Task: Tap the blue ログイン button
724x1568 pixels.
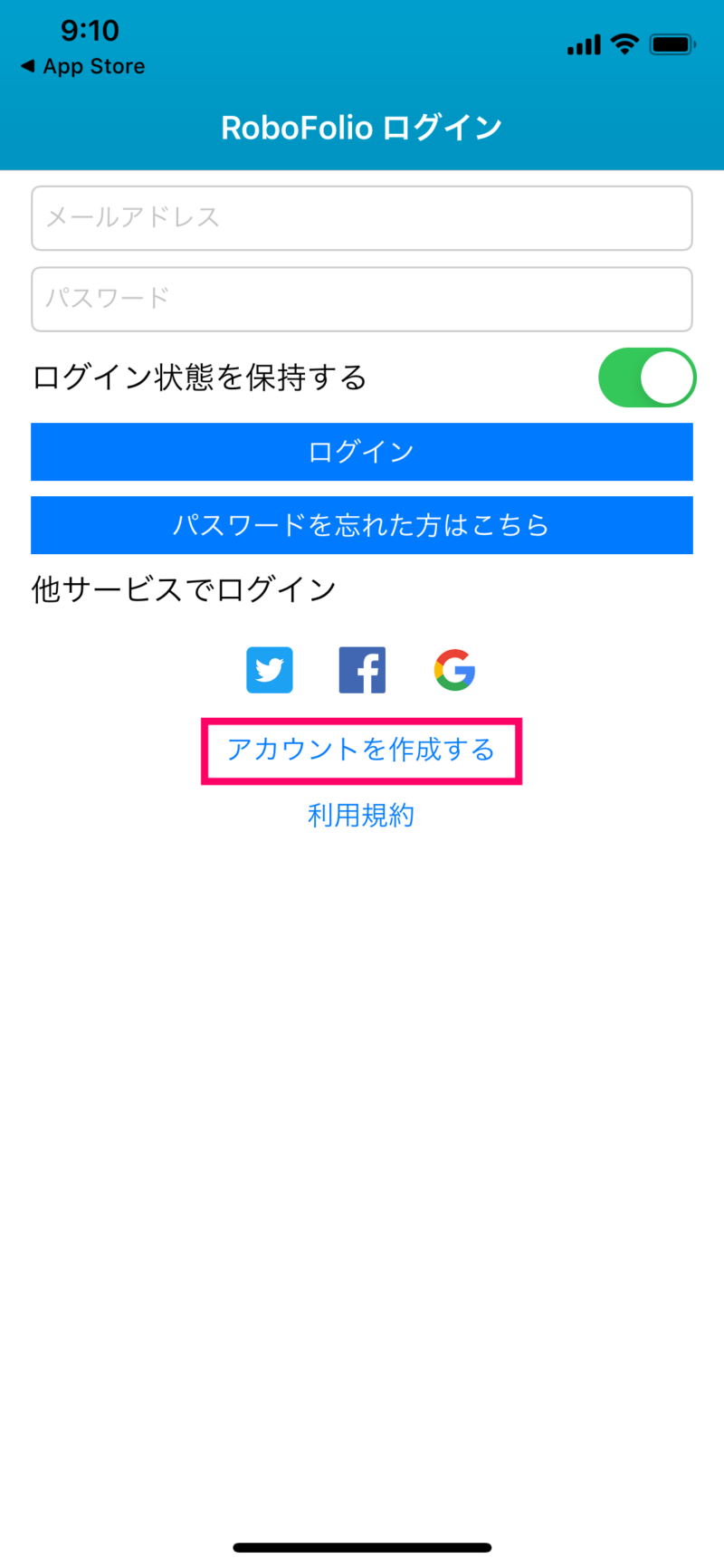Action: (362, 452)
